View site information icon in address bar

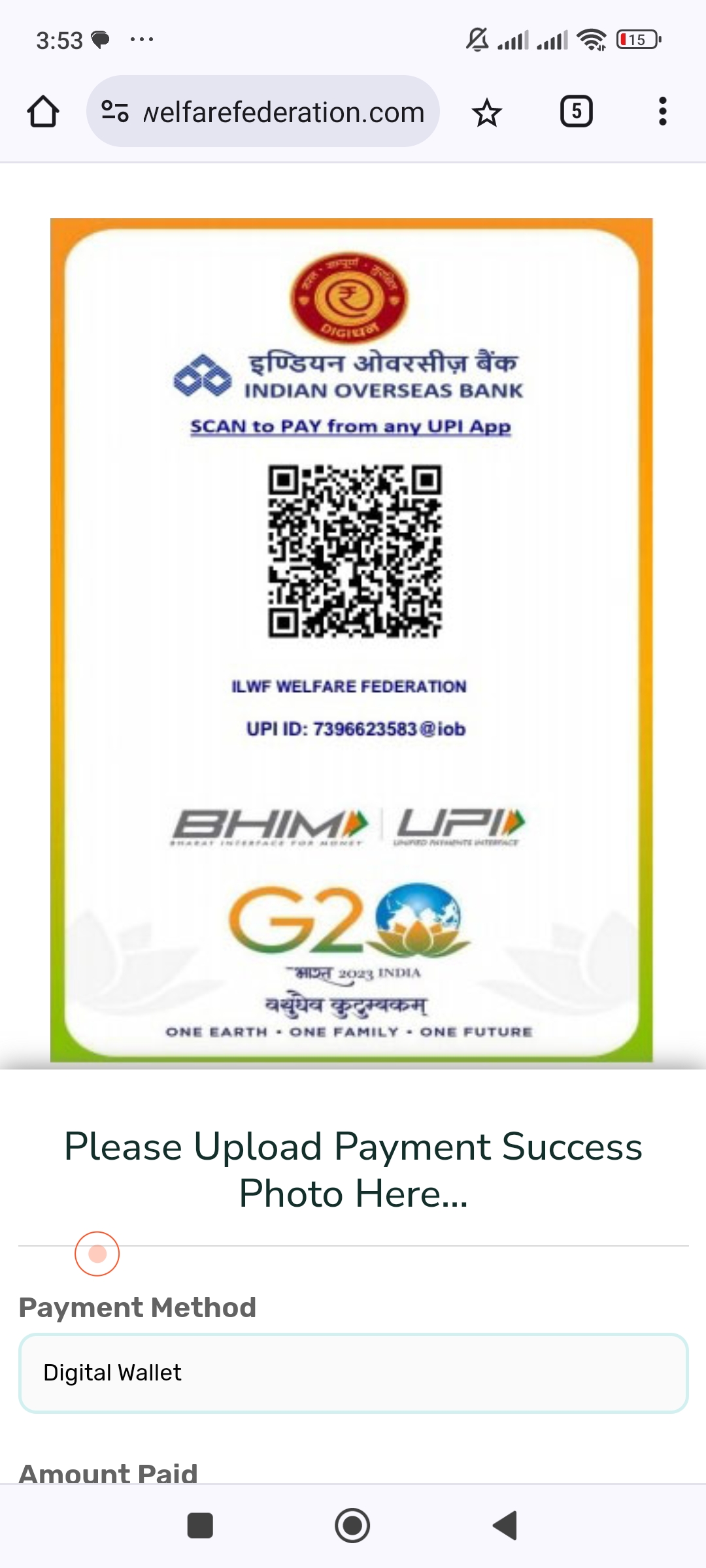115,112
